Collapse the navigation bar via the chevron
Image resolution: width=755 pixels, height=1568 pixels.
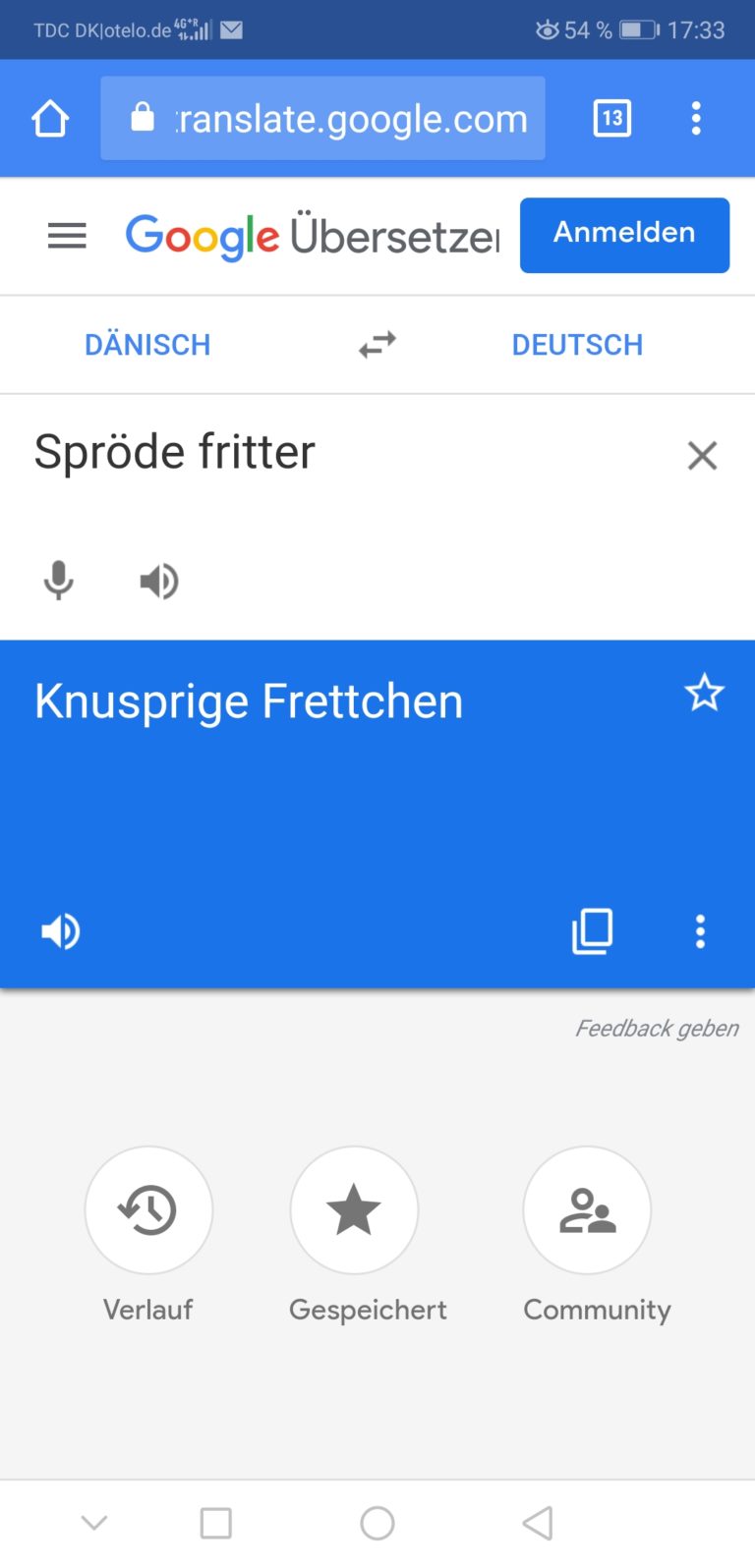[x=94, y=1522]
